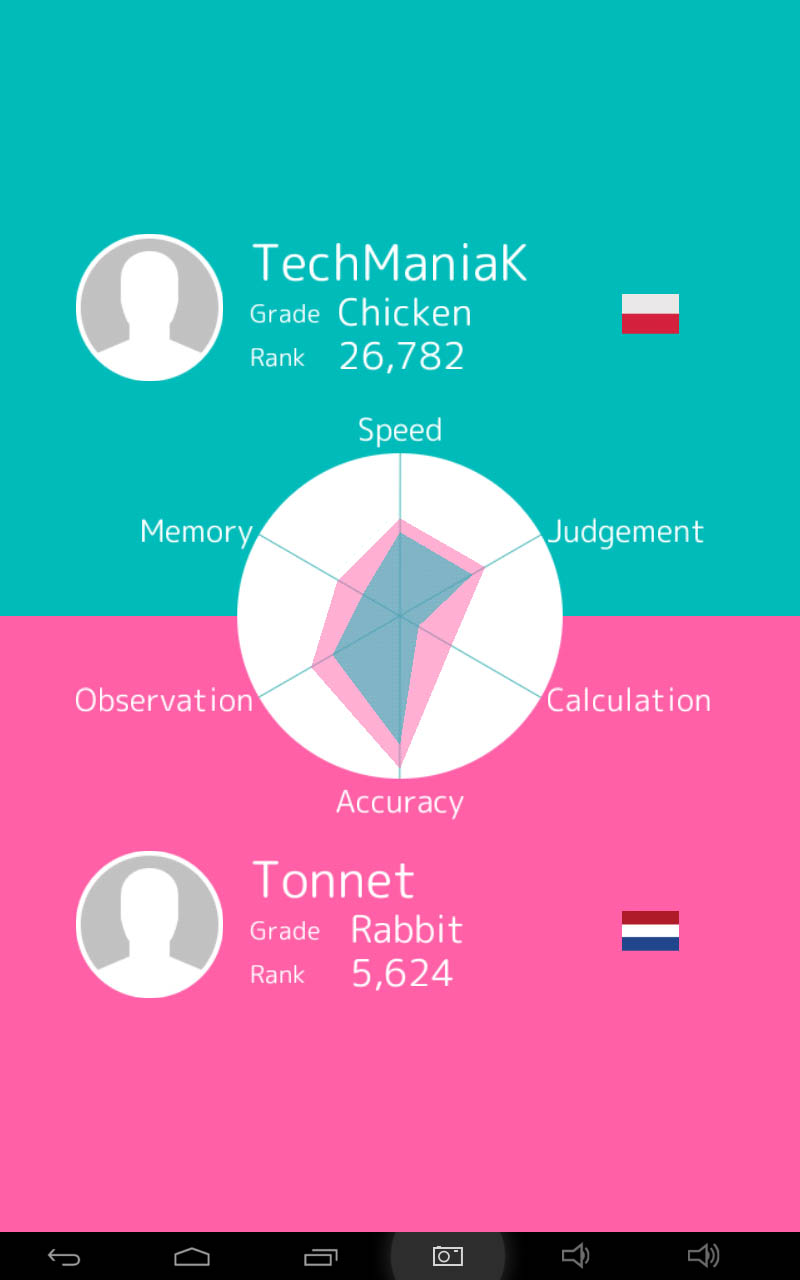The image size is (800, 1280).
Task: Open Tonnet's profile avatar
Action: tap(149, 925)
